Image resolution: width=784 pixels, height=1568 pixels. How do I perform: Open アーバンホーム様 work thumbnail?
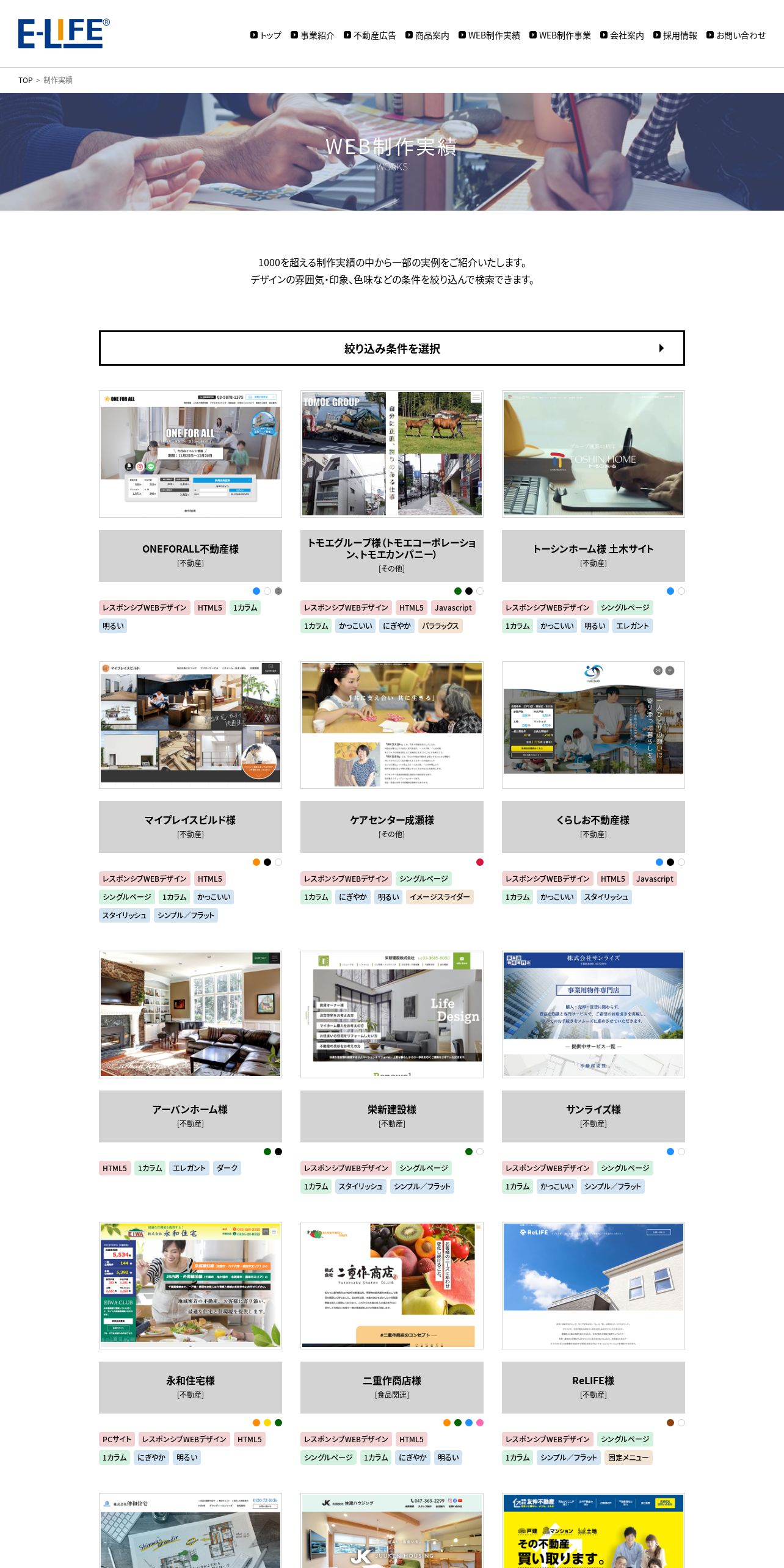tap(190, 1014)
